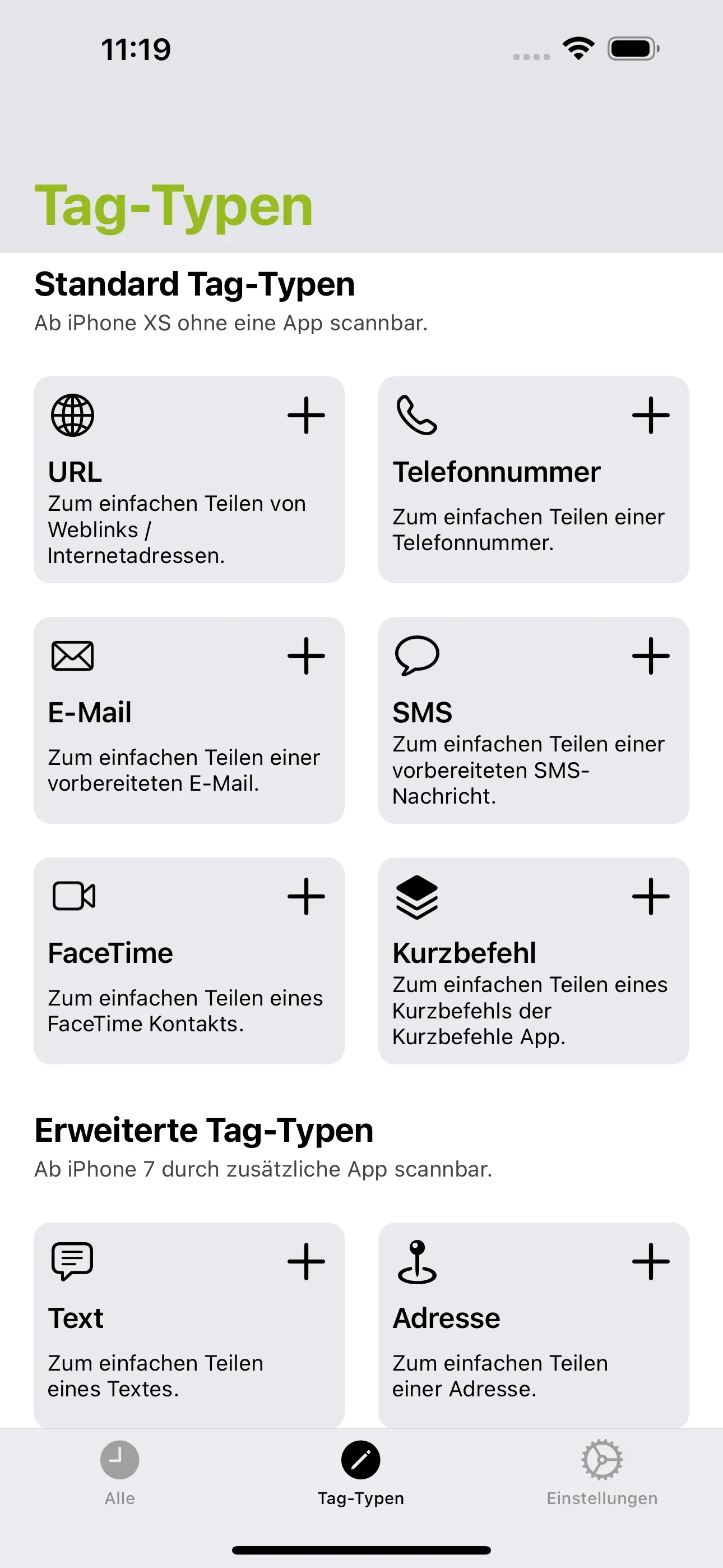The width and height of the screenshot is (723, 1568).
Task: Add a new SMS tag
Action: pyautogui.click(x=651, y=656)
